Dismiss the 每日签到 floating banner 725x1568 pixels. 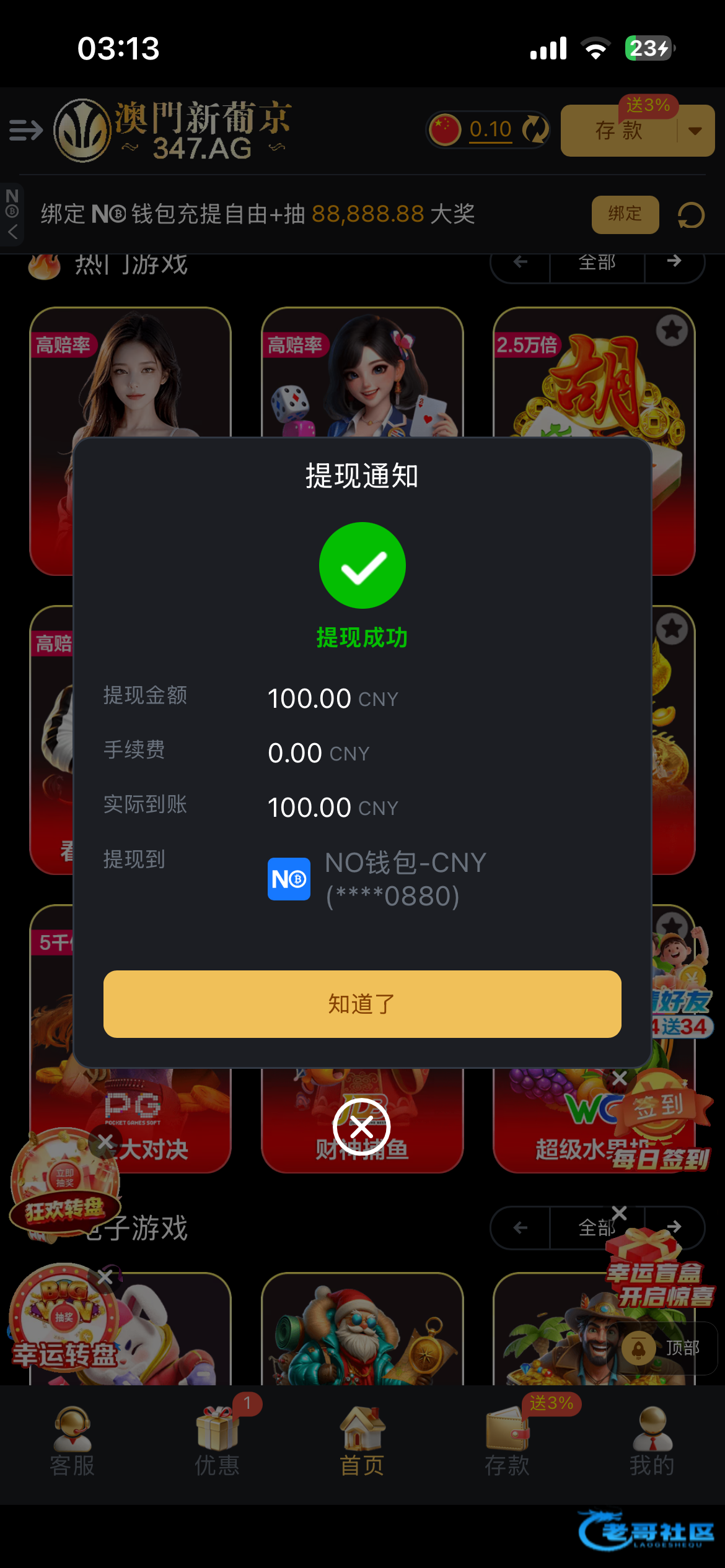[x=619, y=1078]
